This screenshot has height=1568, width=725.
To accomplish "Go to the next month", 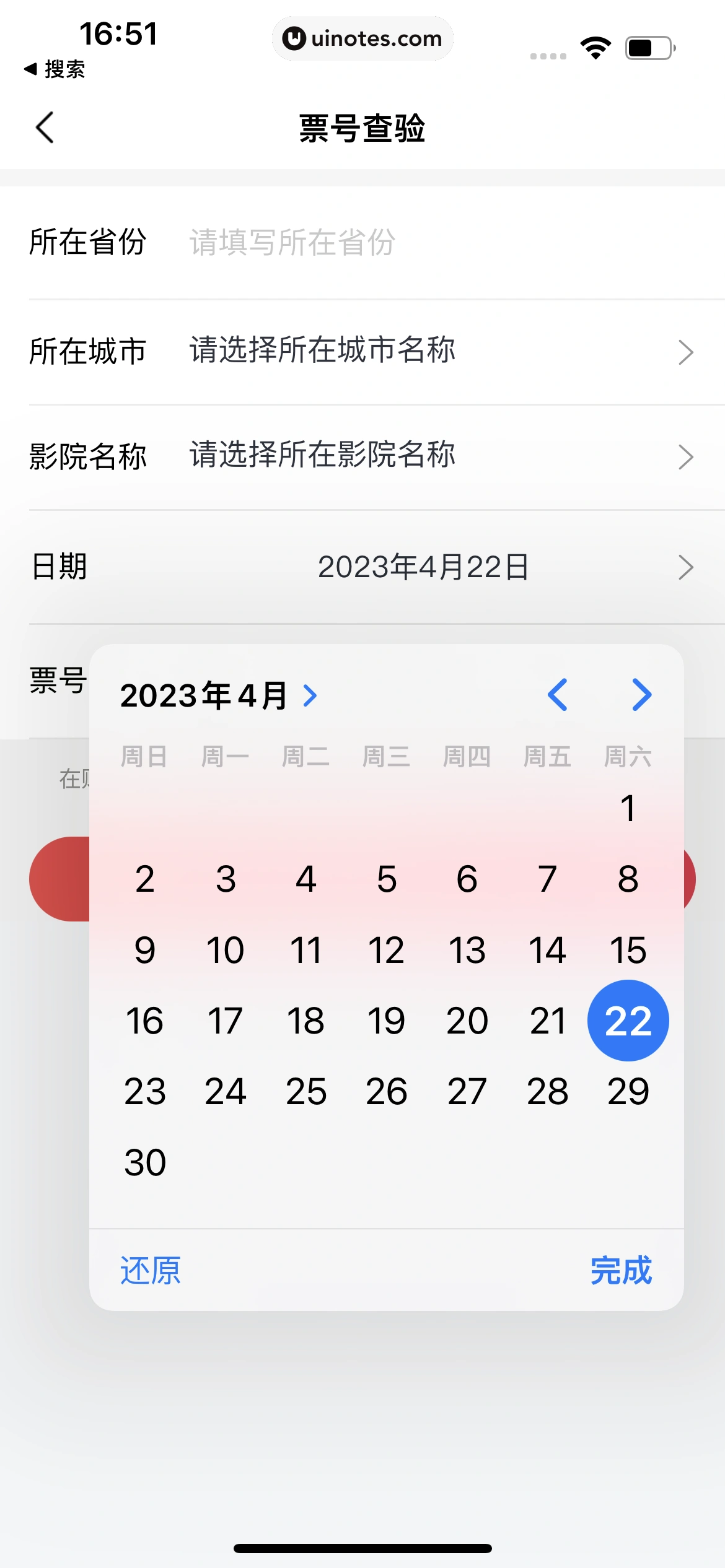I will coord(641,695).
